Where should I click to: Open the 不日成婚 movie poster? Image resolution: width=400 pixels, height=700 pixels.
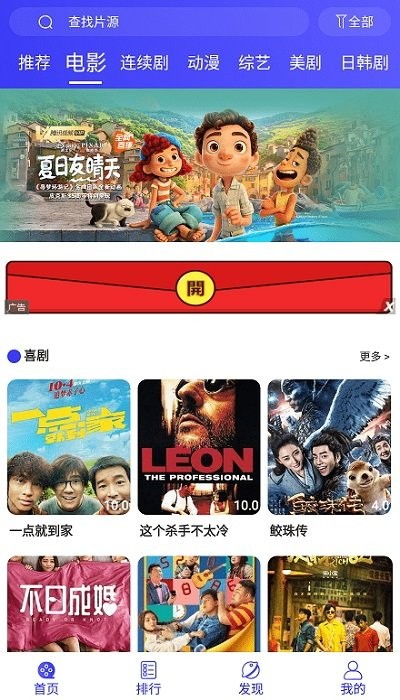(69, 604)
